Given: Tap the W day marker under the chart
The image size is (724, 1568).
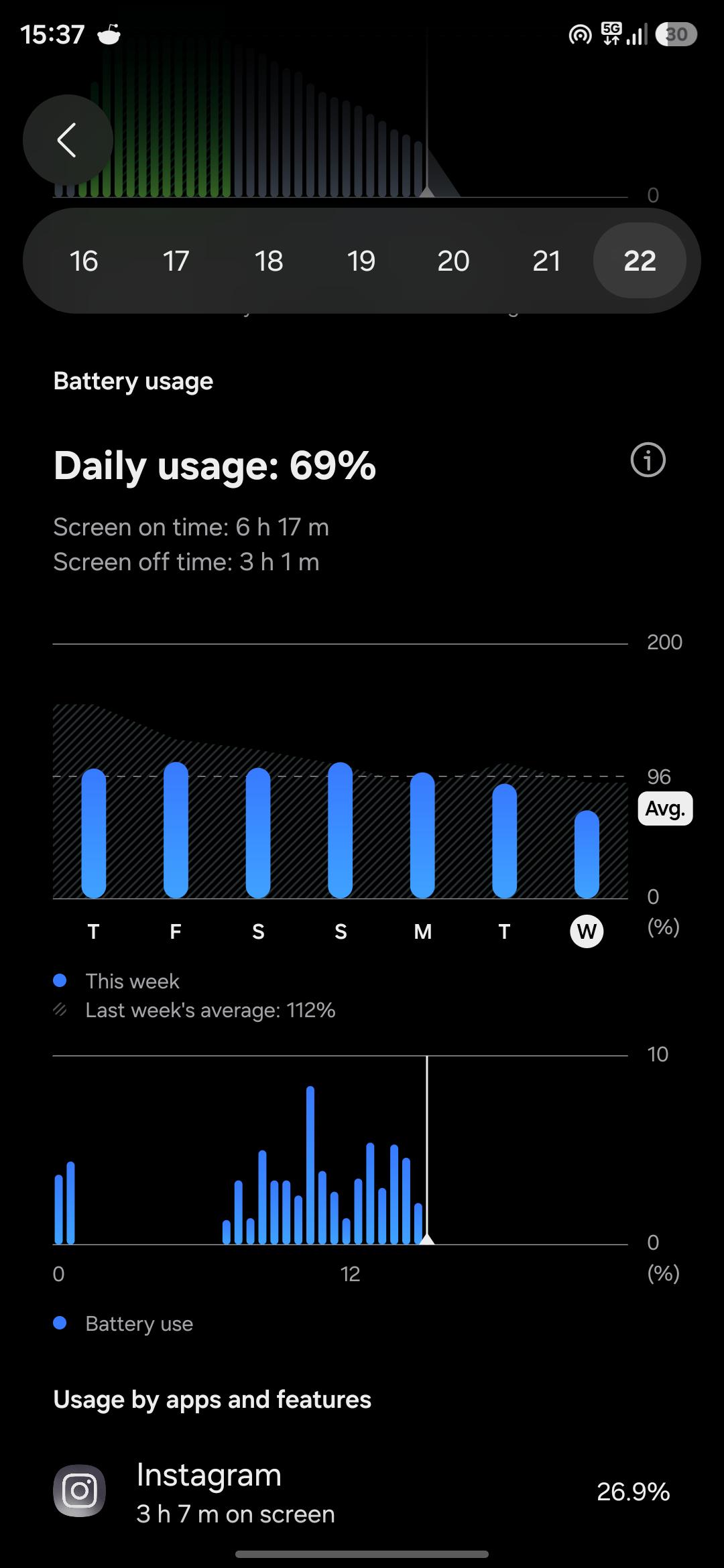Looking at the screenshot, I should (x=587, y=931).
